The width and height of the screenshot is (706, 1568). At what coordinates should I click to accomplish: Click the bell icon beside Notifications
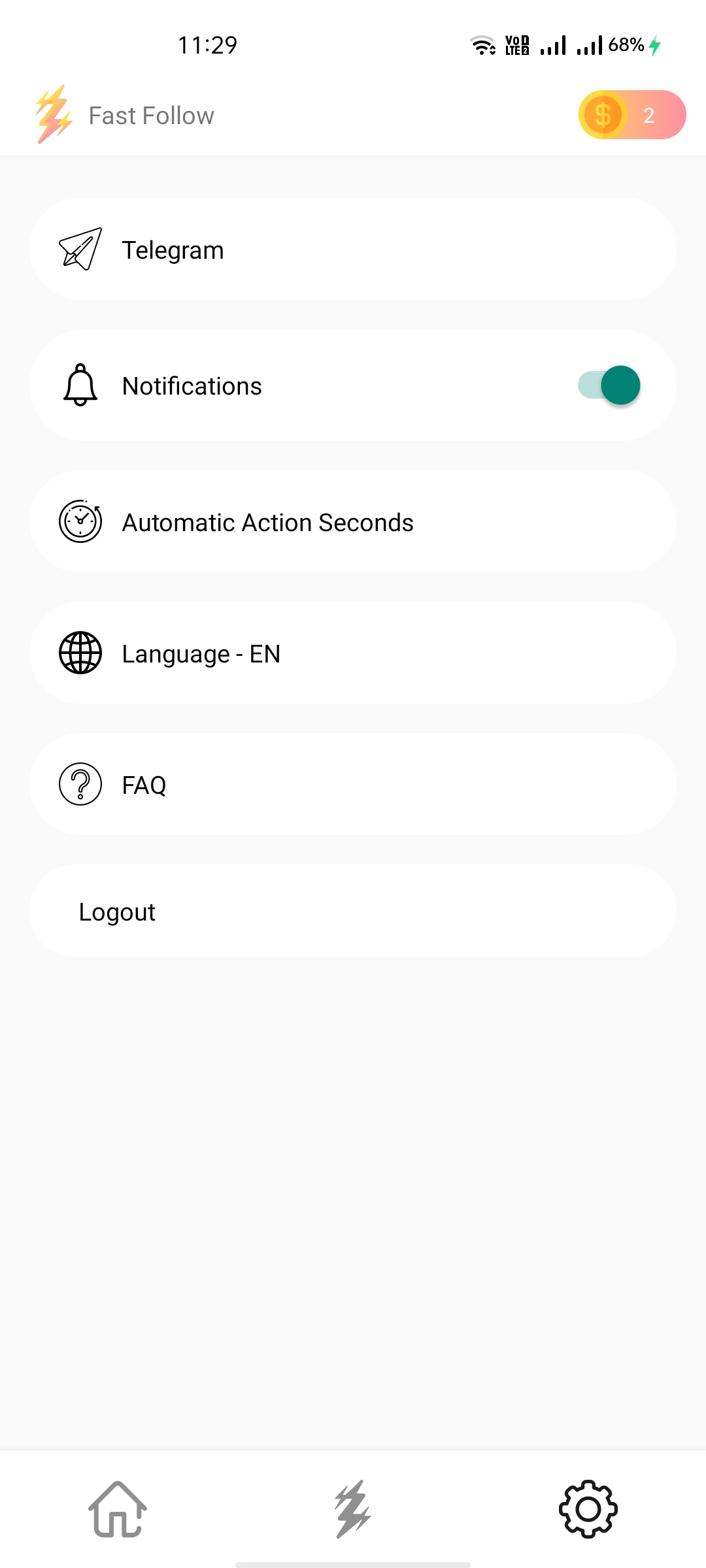pos(80,385)
